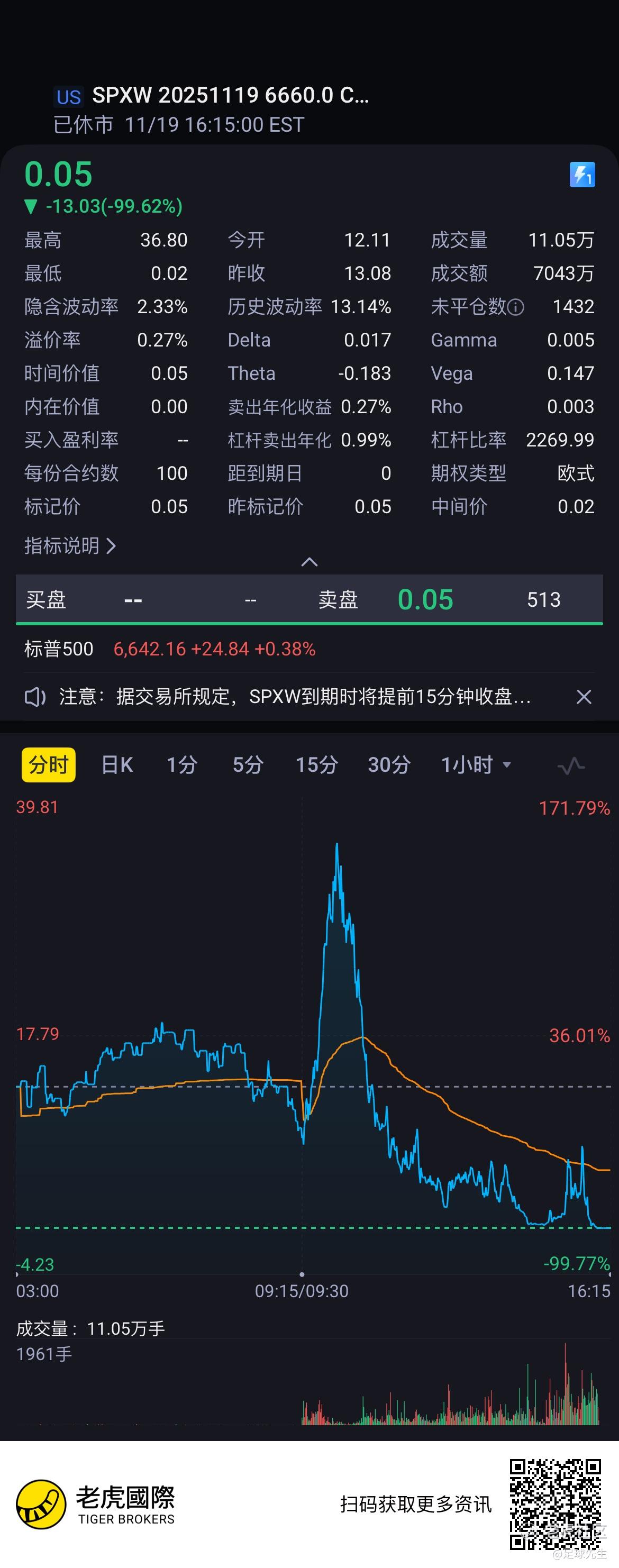
Task: Collapse the quote details panel
Action: click(309, 561)
